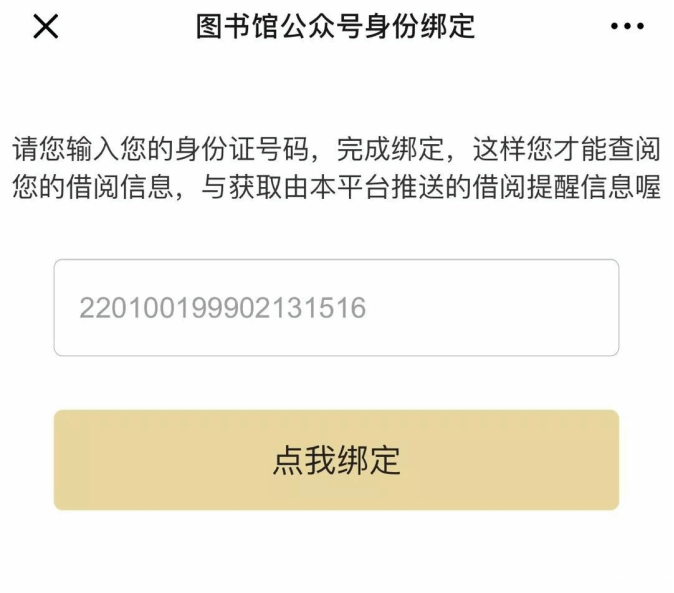Image resolution: width=674 pixels, height=593 pixels.
Task: Focus the ID card number field
Action: click(x=336, y=308)
